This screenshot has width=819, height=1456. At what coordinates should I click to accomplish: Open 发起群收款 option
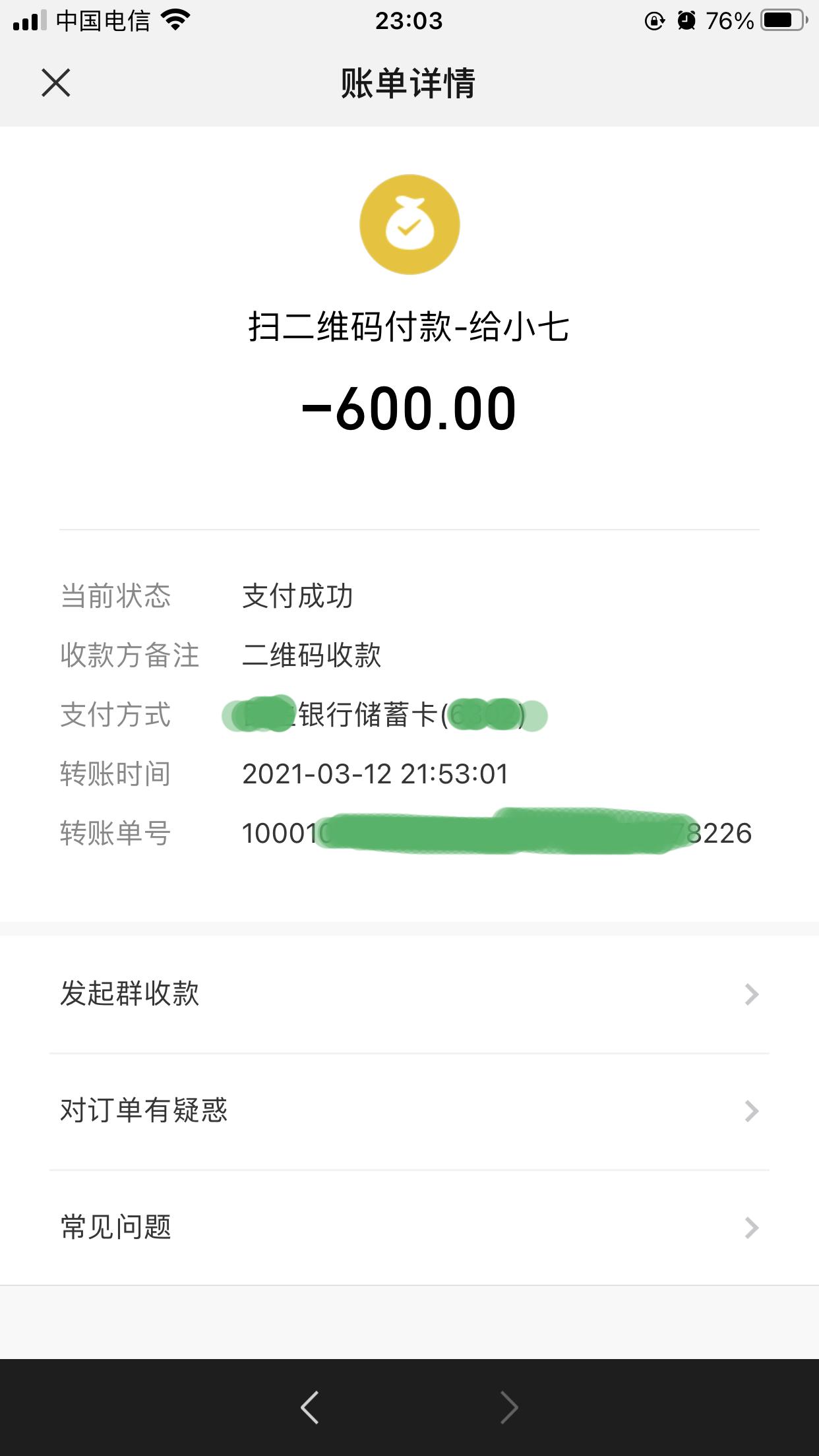[x=409, y=994]
